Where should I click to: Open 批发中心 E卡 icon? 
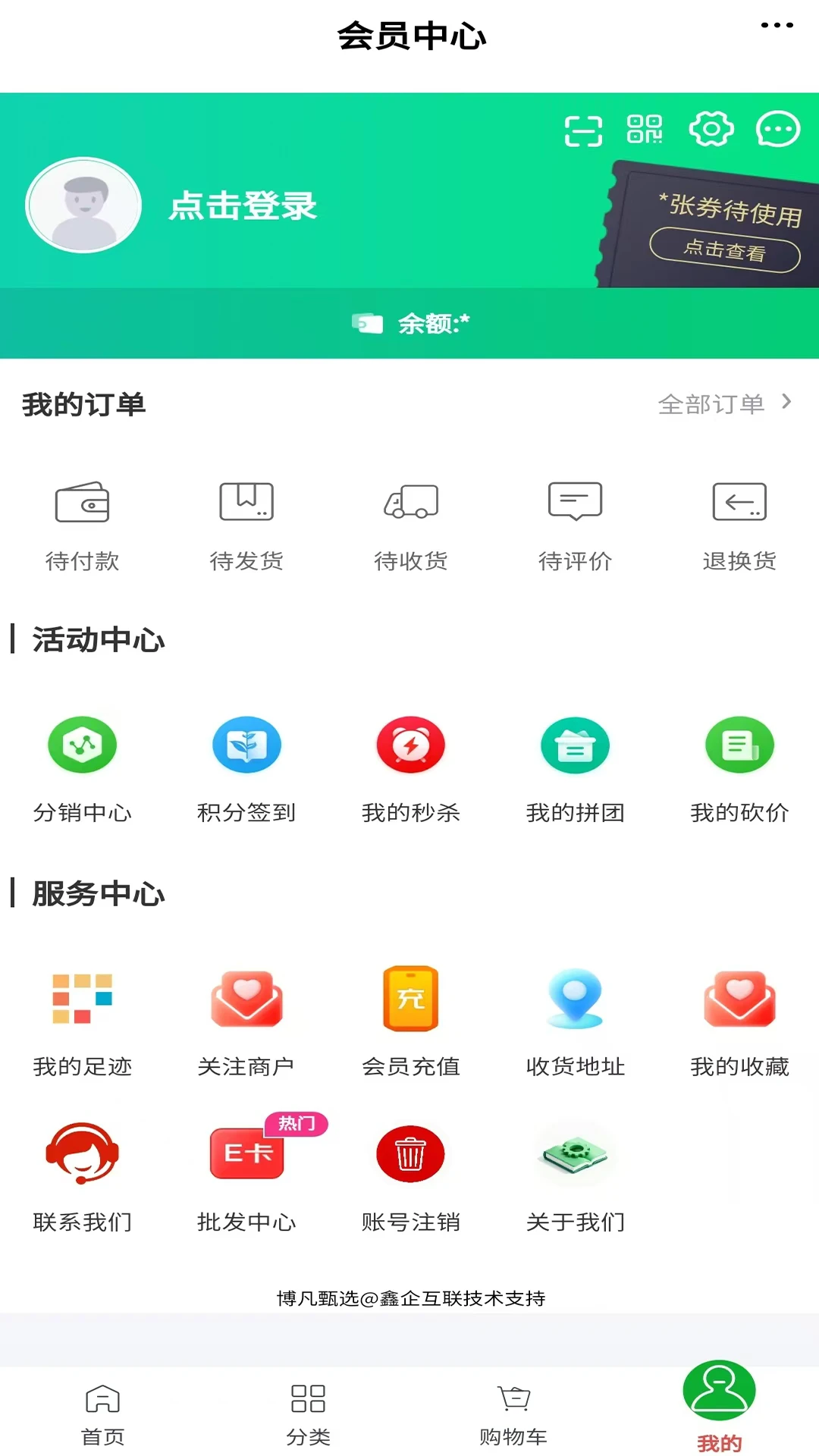click(246, 1153)
